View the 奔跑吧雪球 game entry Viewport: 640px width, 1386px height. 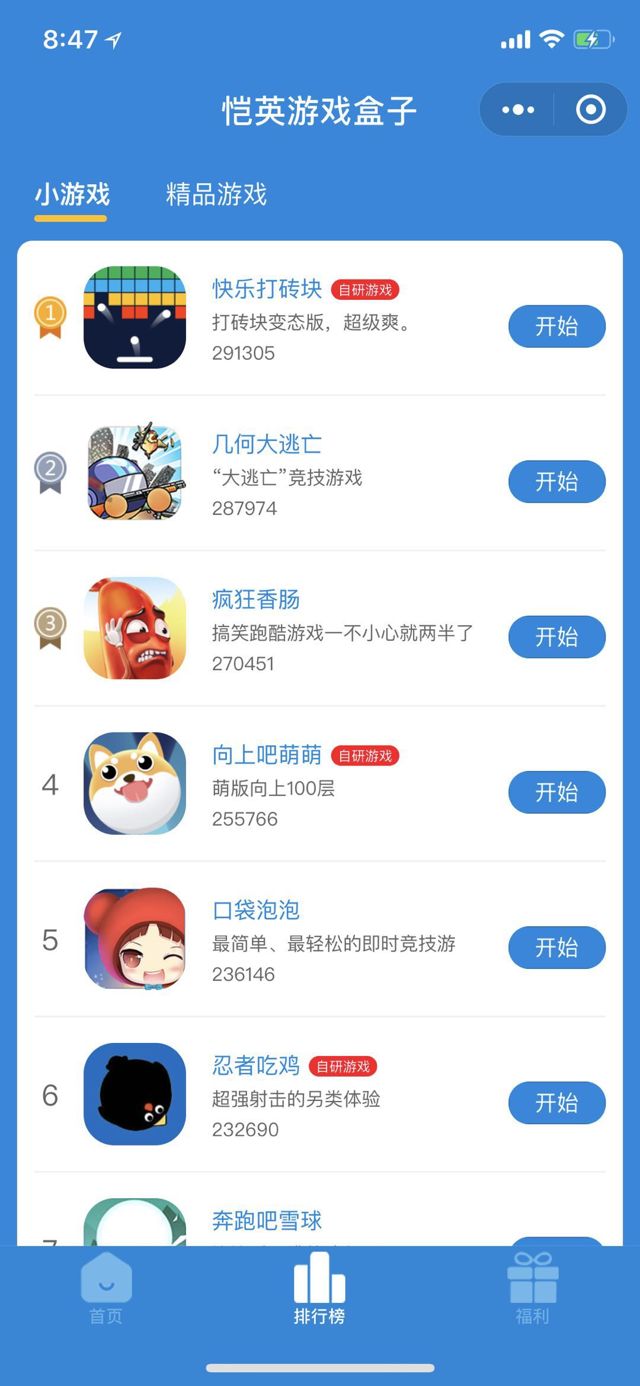click(x=267, y=1221)
